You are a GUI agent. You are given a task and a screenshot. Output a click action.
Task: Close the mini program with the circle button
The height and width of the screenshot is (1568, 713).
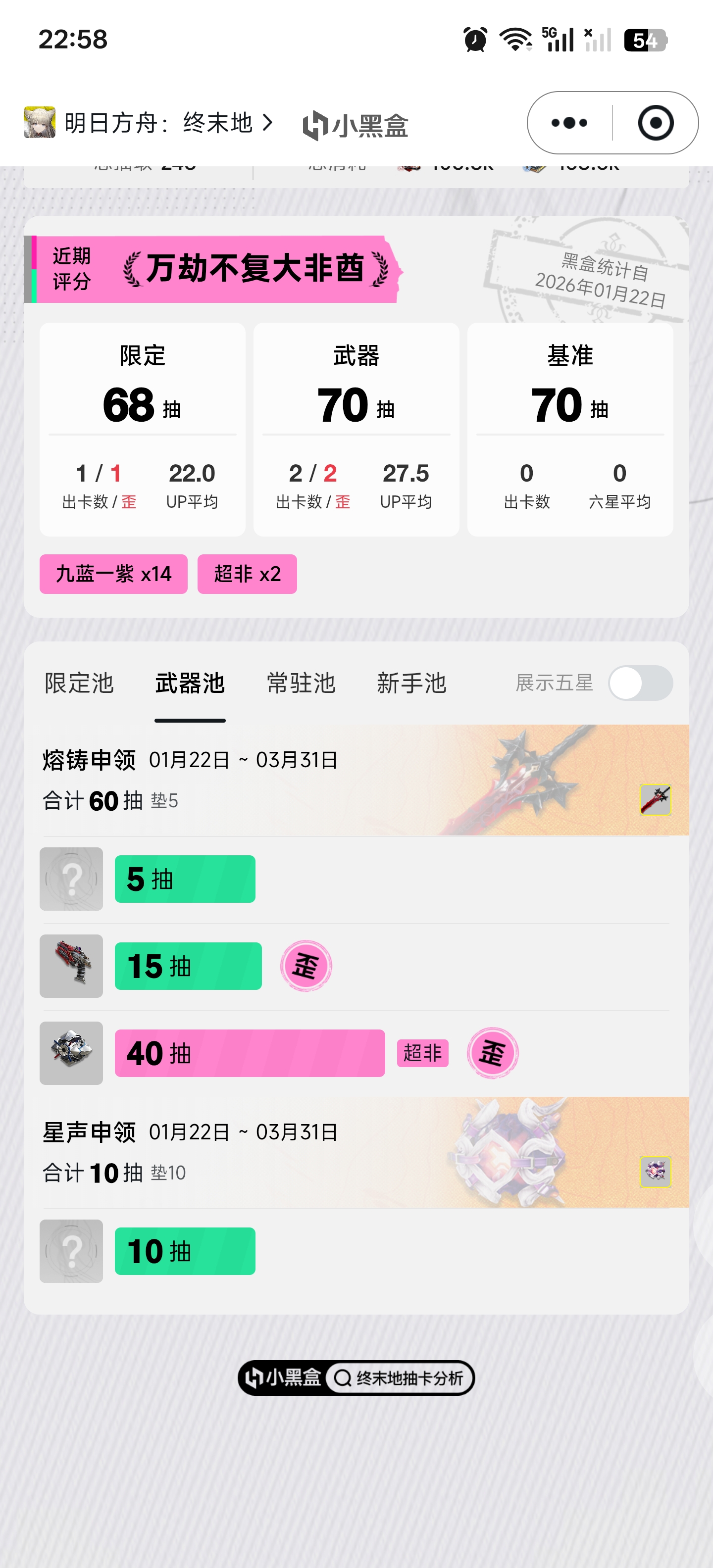pos(655,123)
